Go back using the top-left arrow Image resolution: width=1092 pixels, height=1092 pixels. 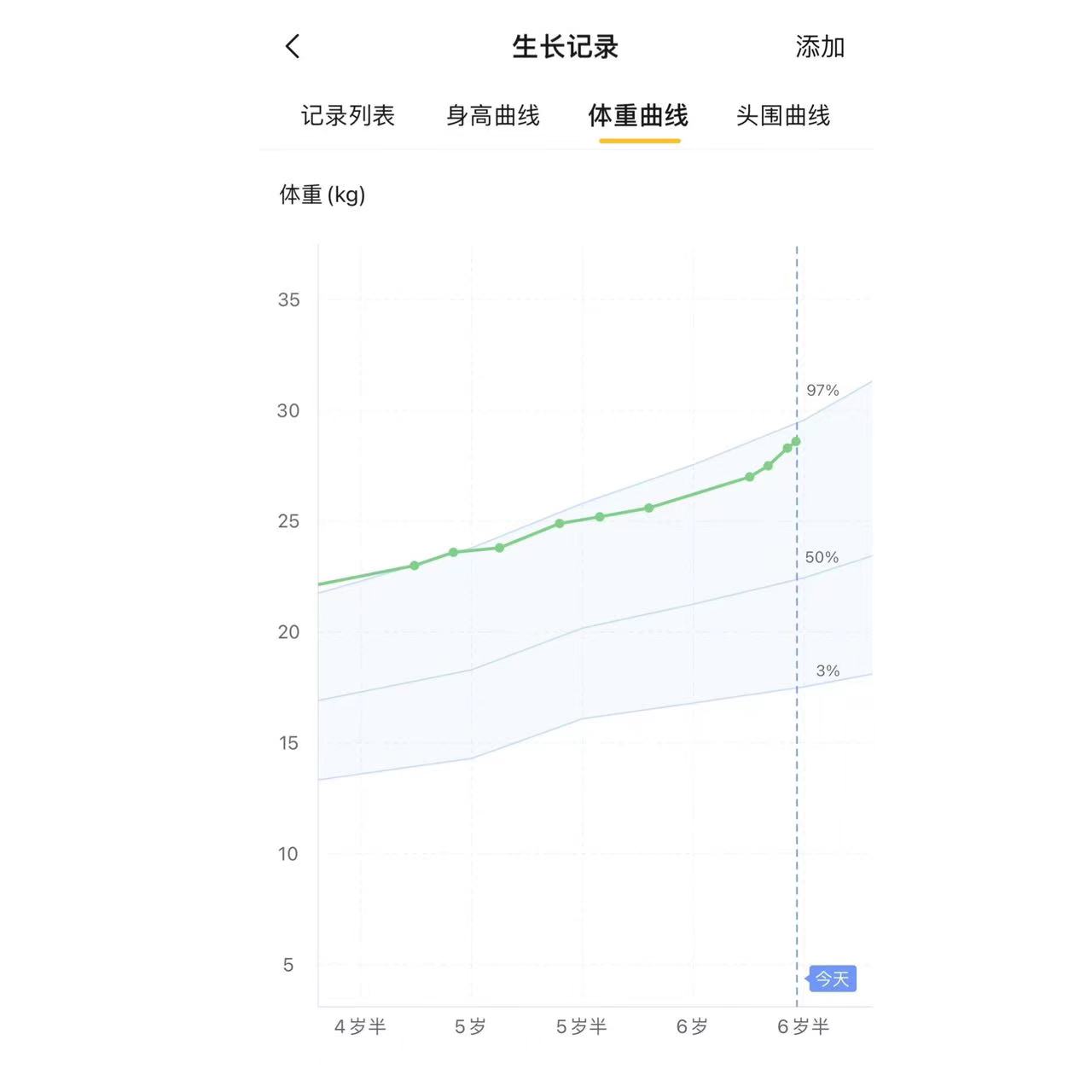pyautogui.click(x=293, y=46)
